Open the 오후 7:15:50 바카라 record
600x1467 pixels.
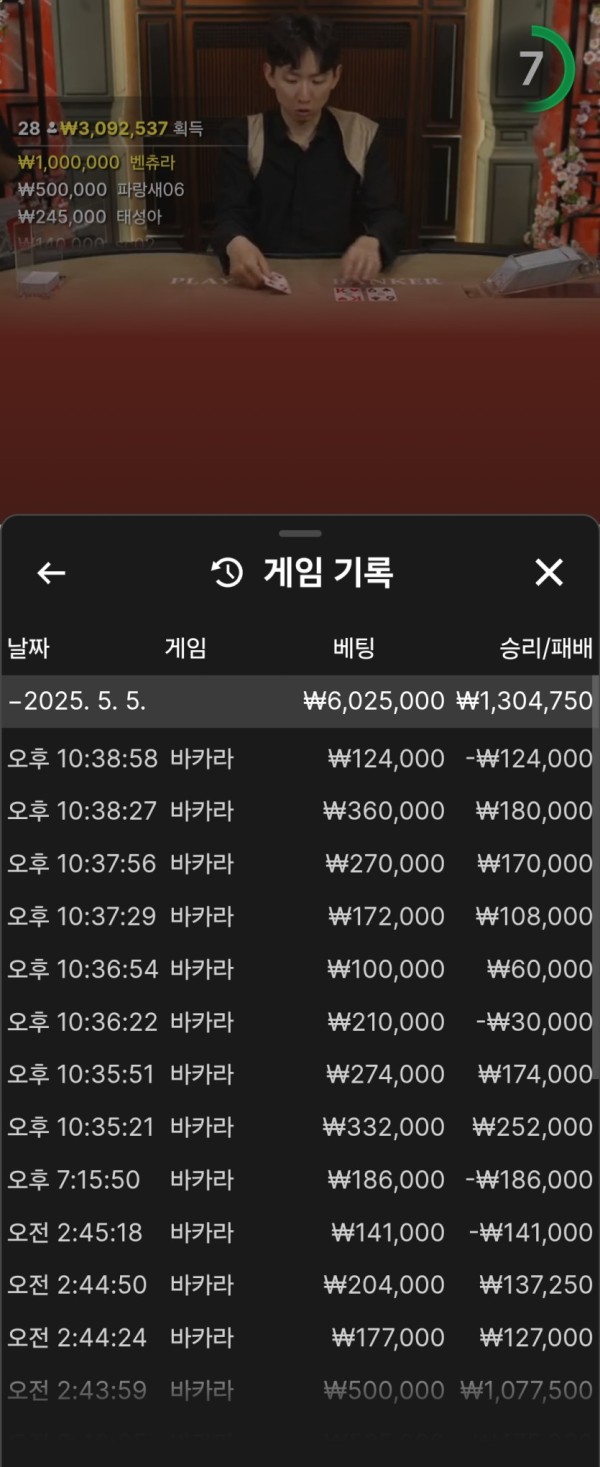(x=299, y=1180)
